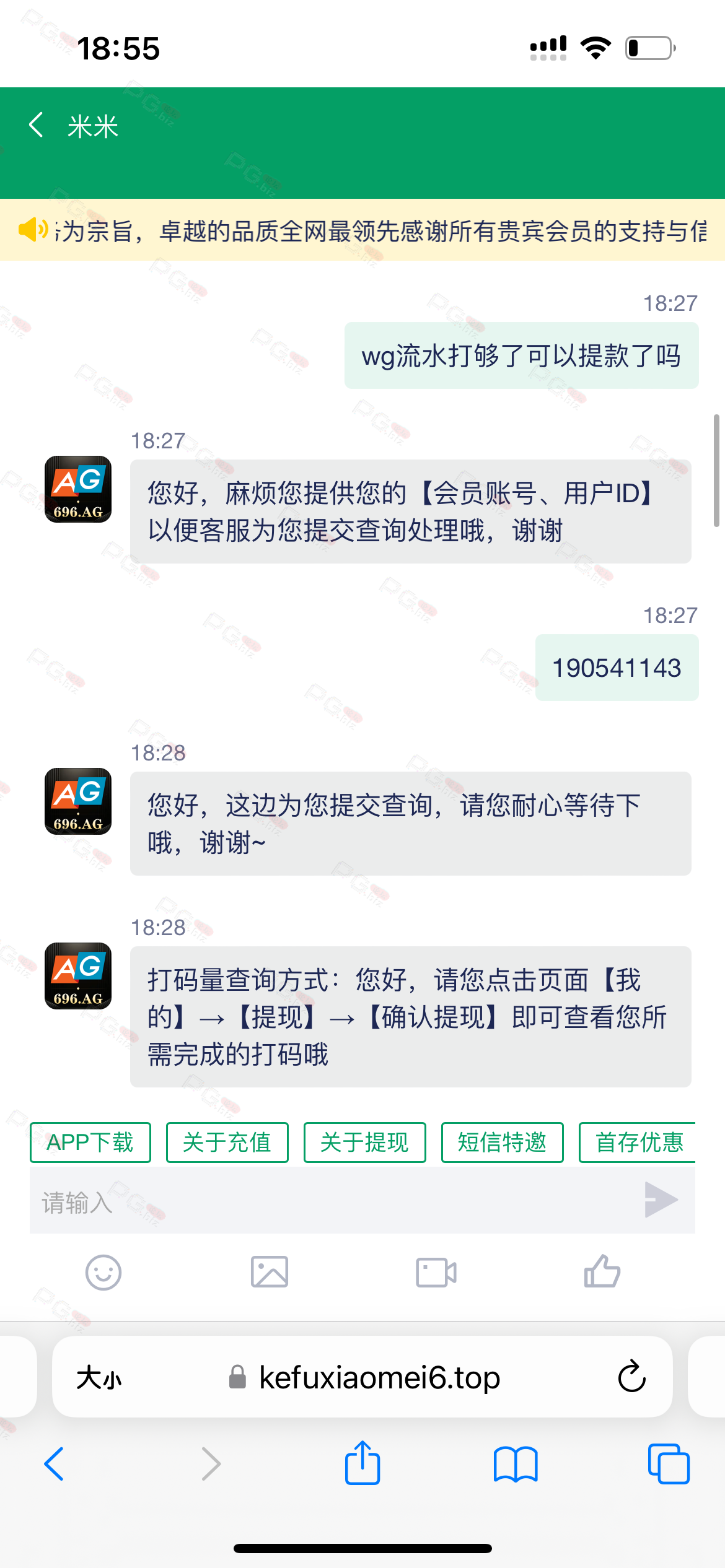Go back to previous Safari page
The height and width of the screenshot is (1568, 725).
[55, 1464]
